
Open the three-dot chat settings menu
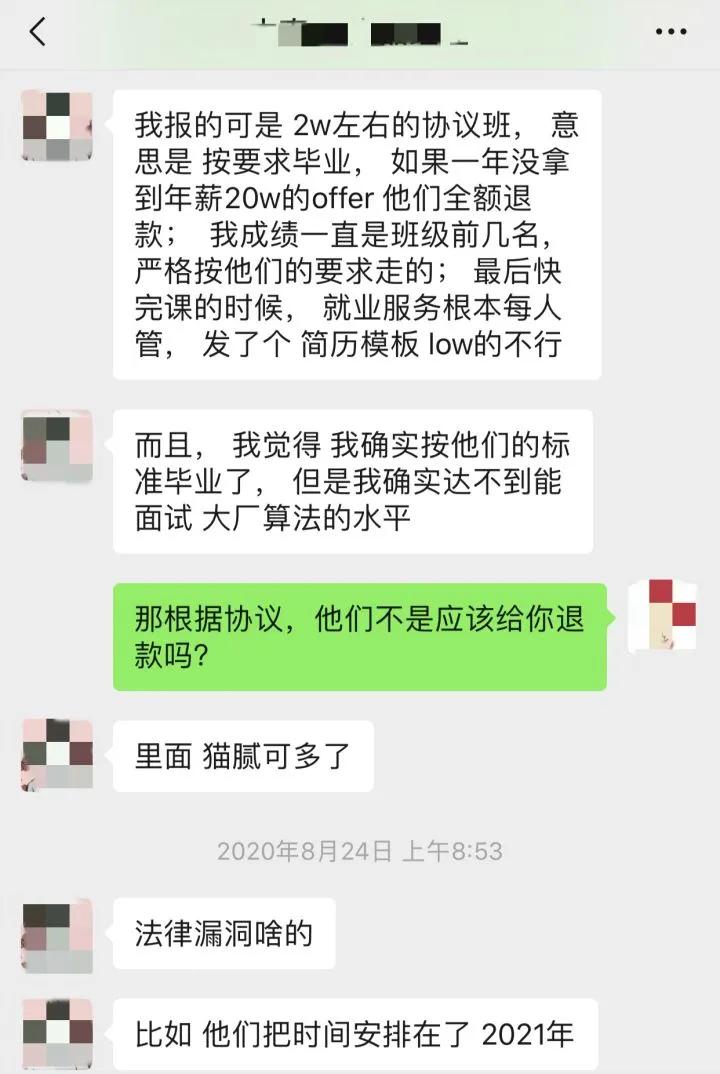click(673, 31)
